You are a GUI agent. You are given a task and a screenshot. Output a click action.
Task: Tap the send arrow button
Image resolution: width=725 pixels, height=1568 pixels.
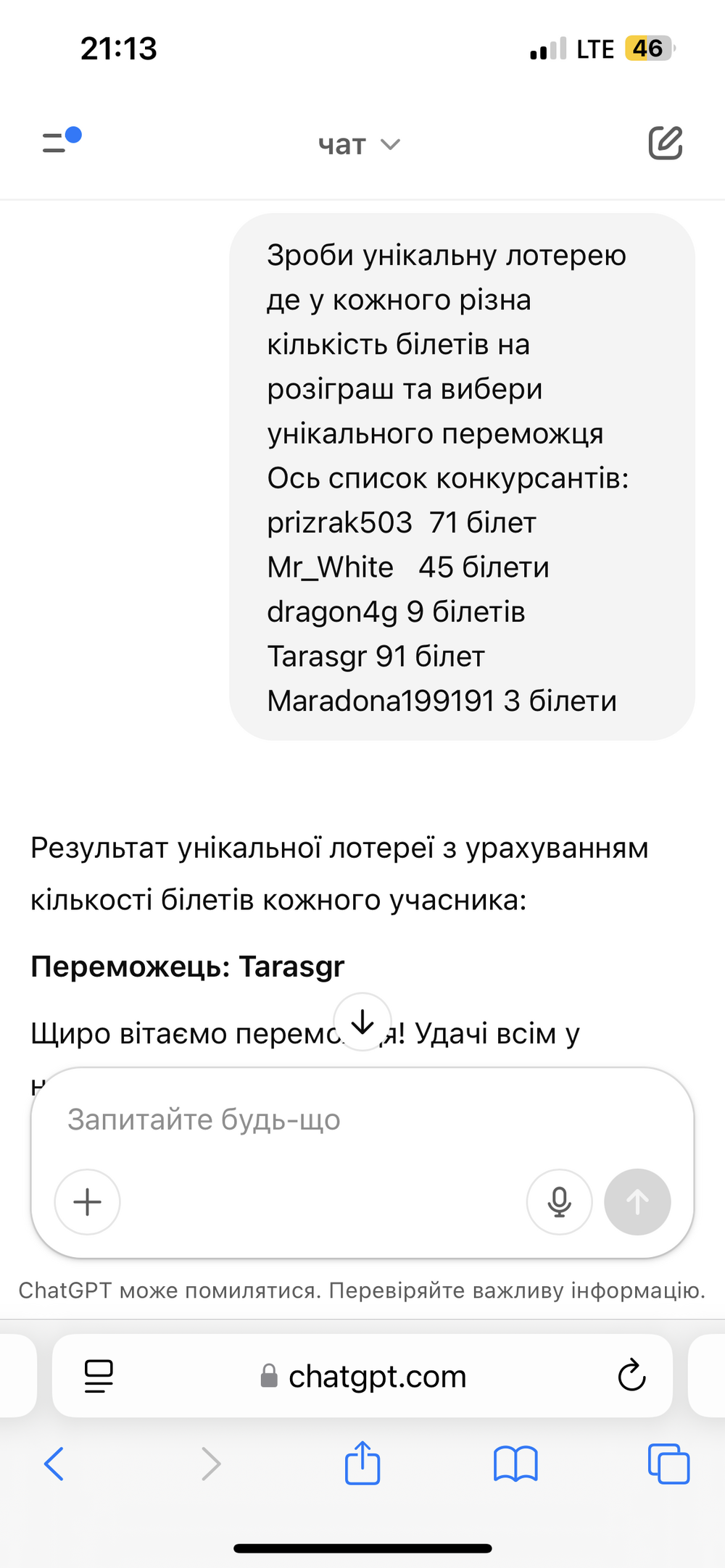pos(637,1202)
